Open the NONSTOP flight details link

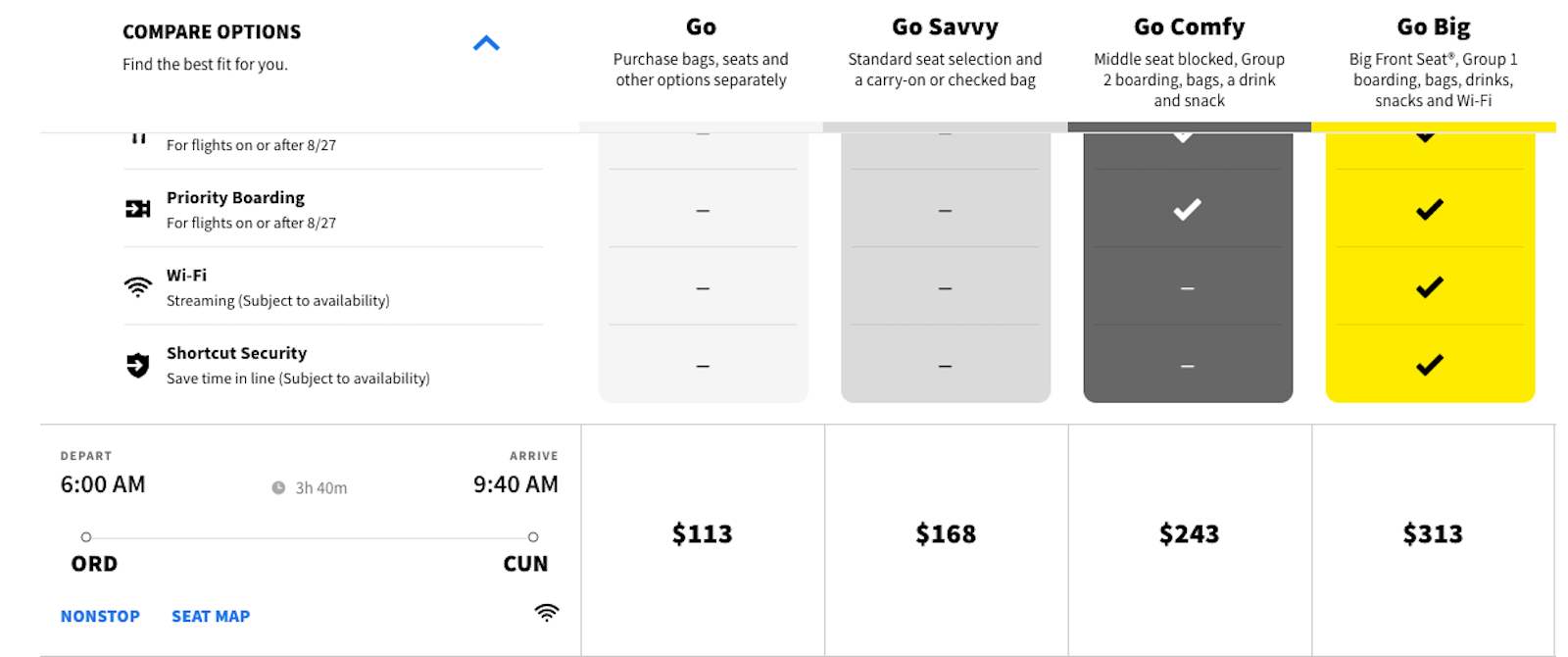point(100,616)
